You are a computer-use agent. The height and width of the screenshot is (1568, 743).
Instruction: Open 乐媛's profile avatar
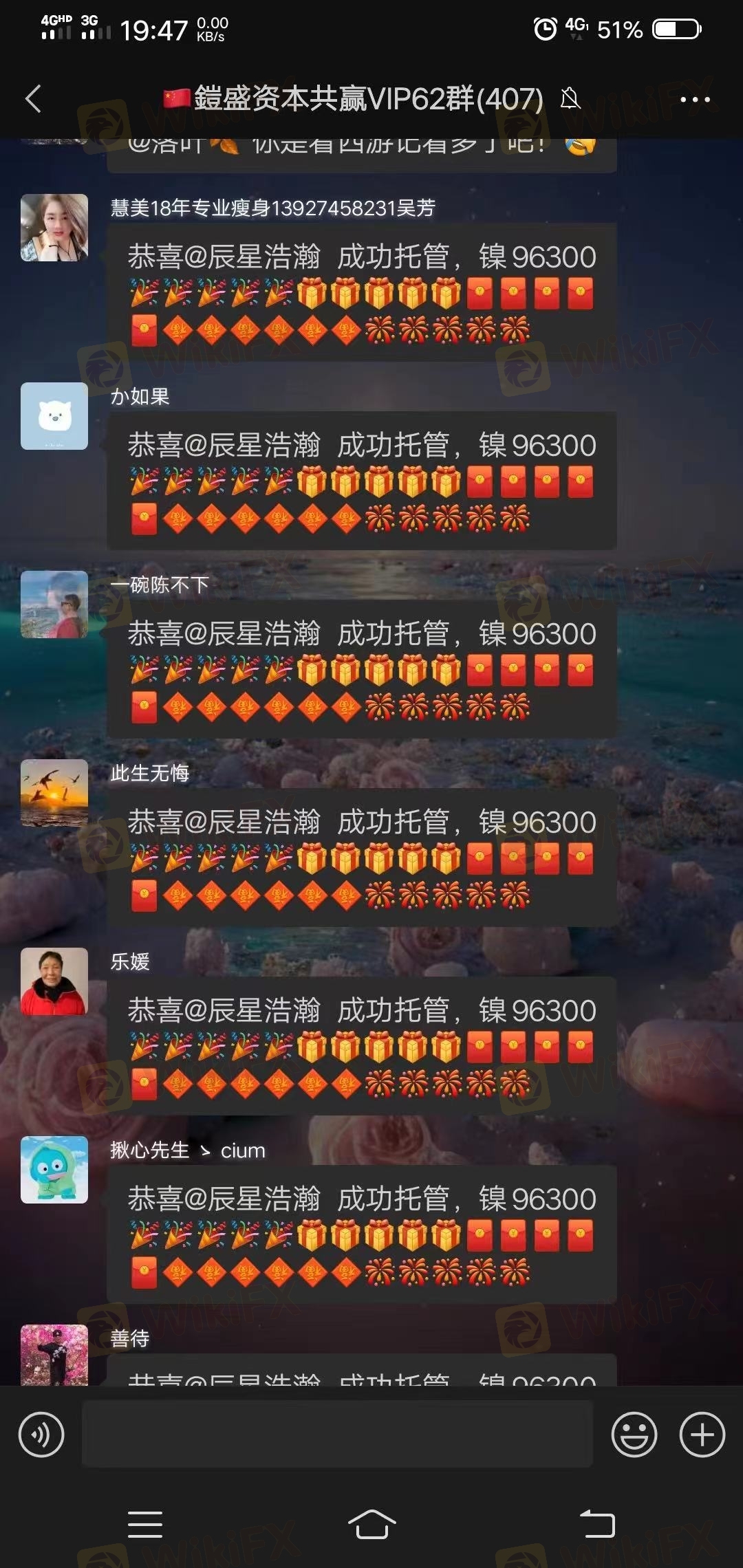click(54, 981)
